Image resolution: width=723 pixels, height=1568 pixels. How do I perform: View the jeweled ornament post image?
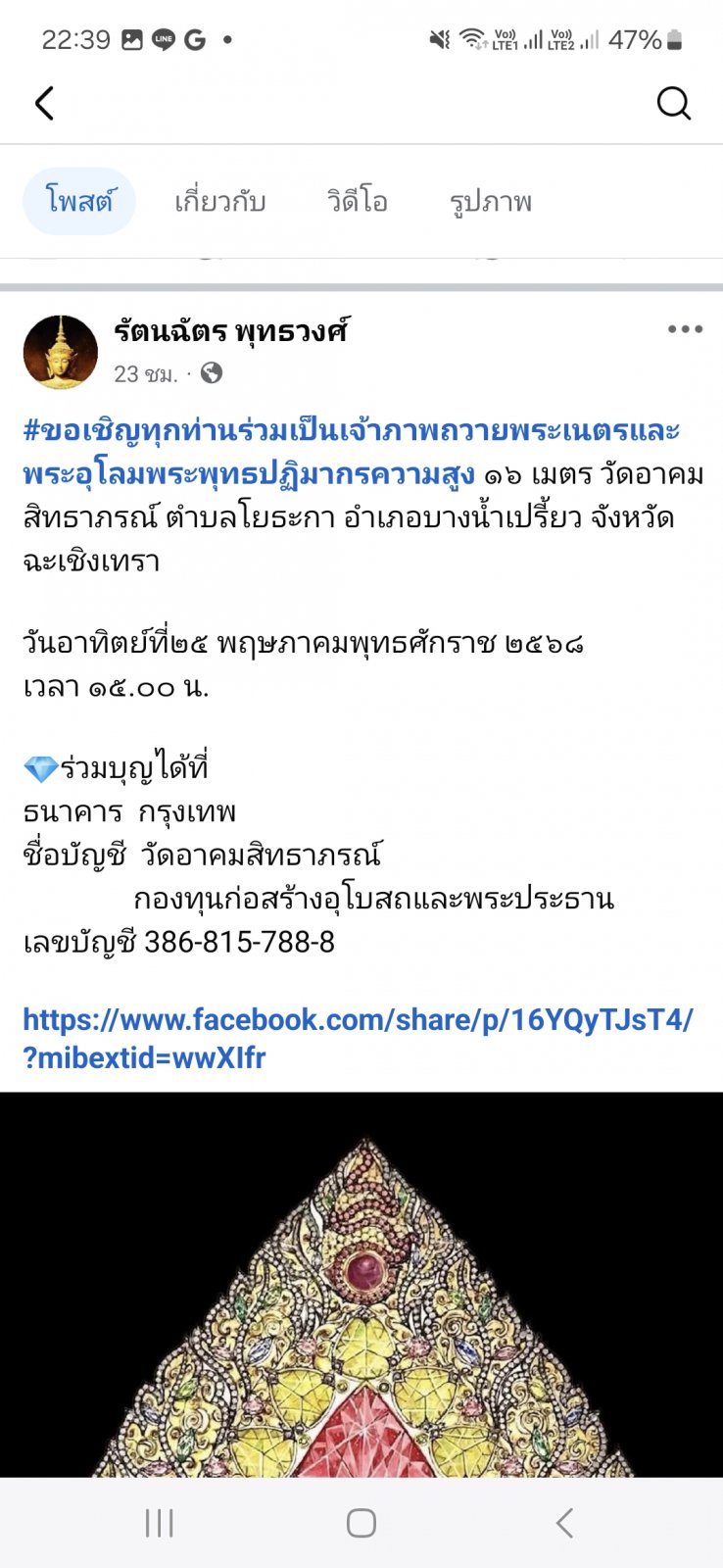click(x=361, y=1284)
